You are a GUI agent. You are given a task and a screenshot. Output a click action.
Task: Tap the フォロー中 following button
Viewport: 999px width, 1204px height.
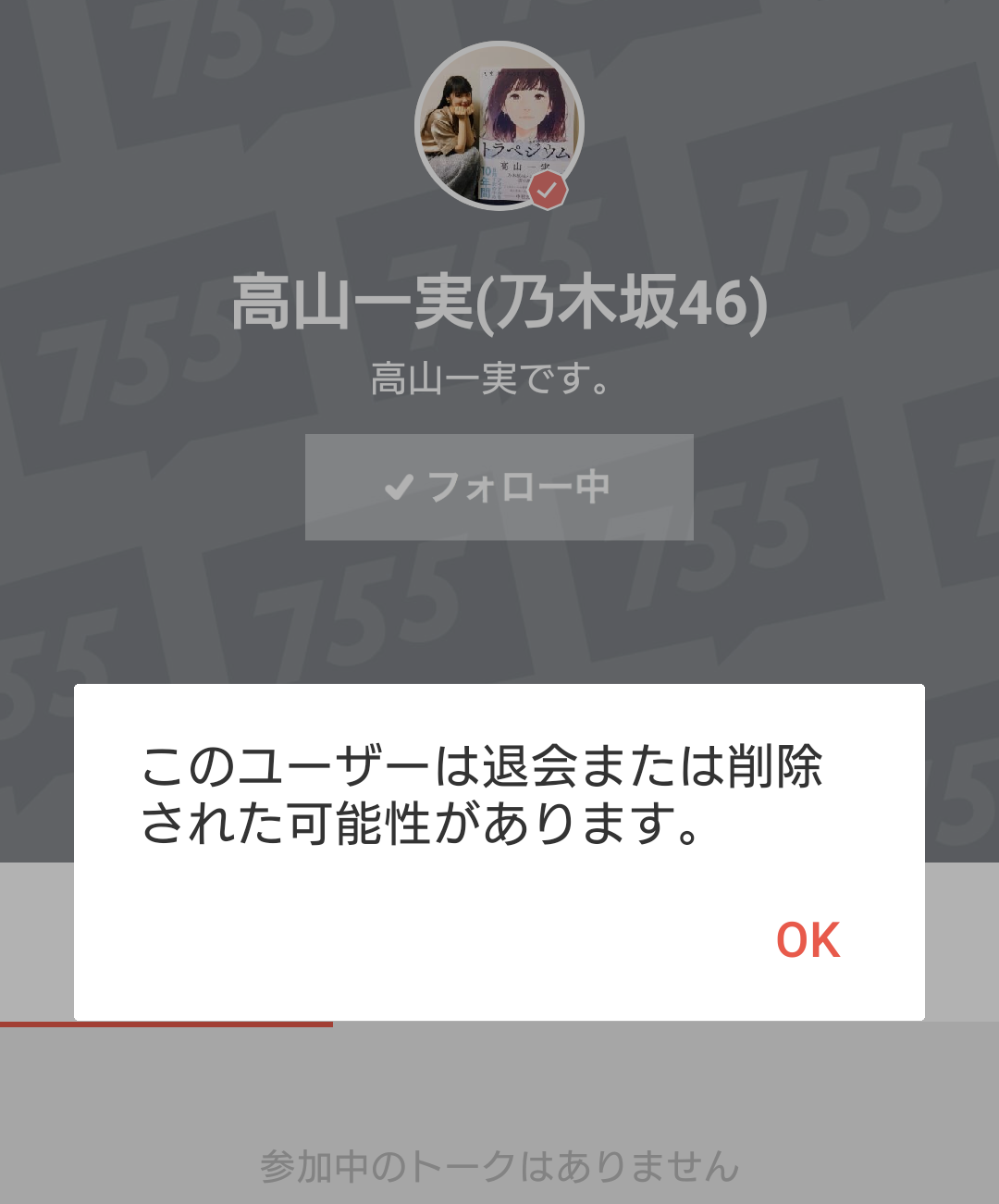499,487
